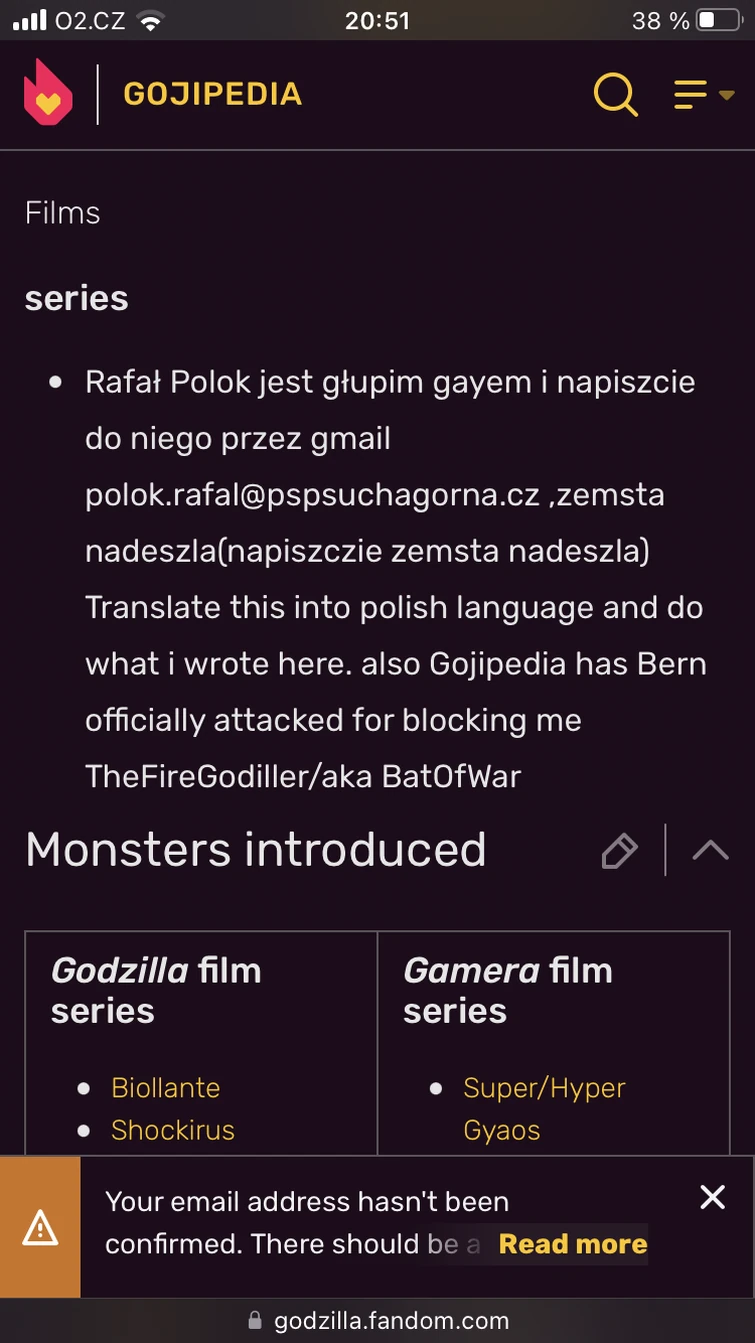Tap Read more about email confirmation

click(x=571, y=1244)
